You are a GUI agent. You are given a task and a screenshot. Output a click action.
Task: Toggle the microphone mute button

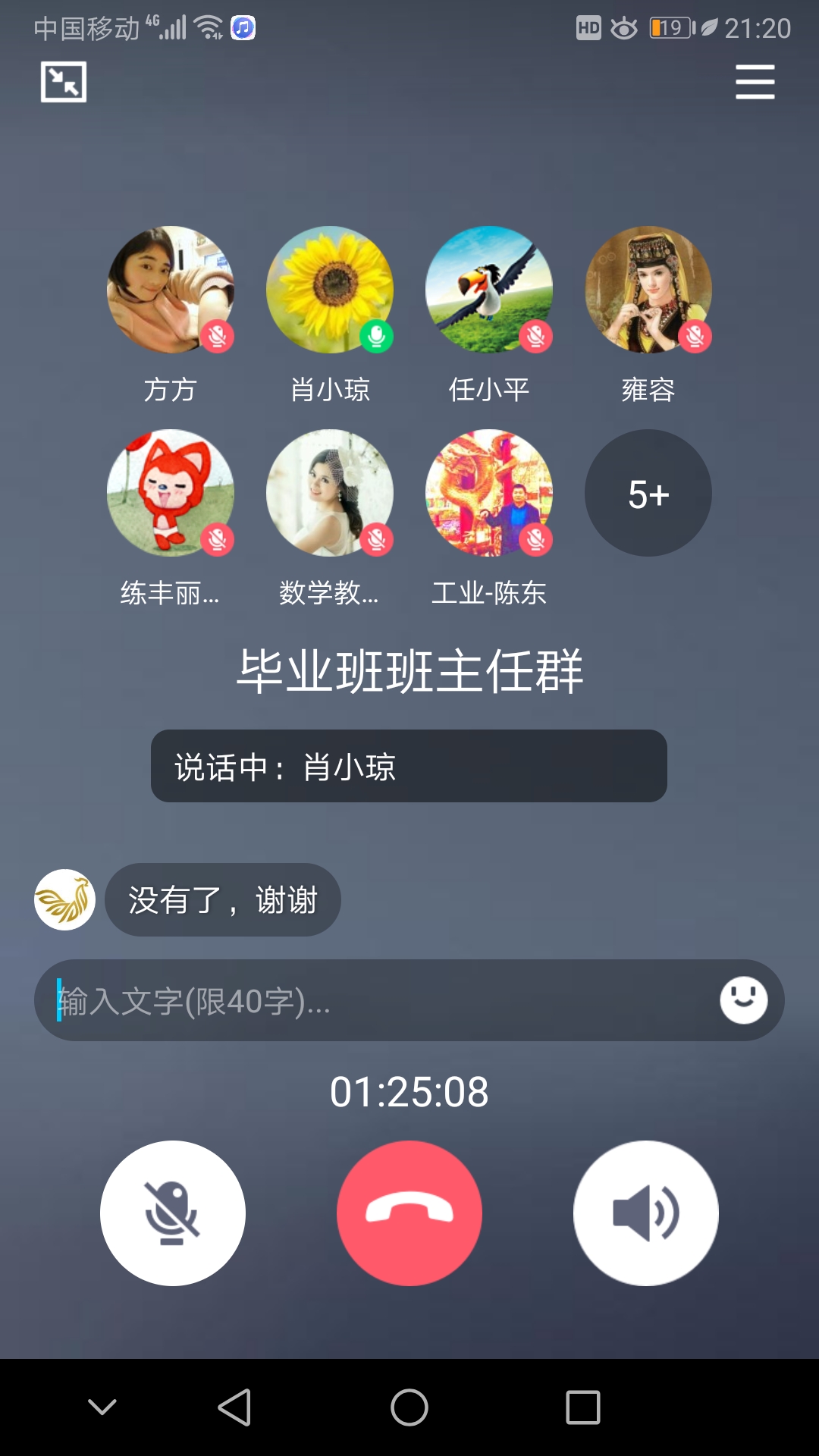(173, 1213)
